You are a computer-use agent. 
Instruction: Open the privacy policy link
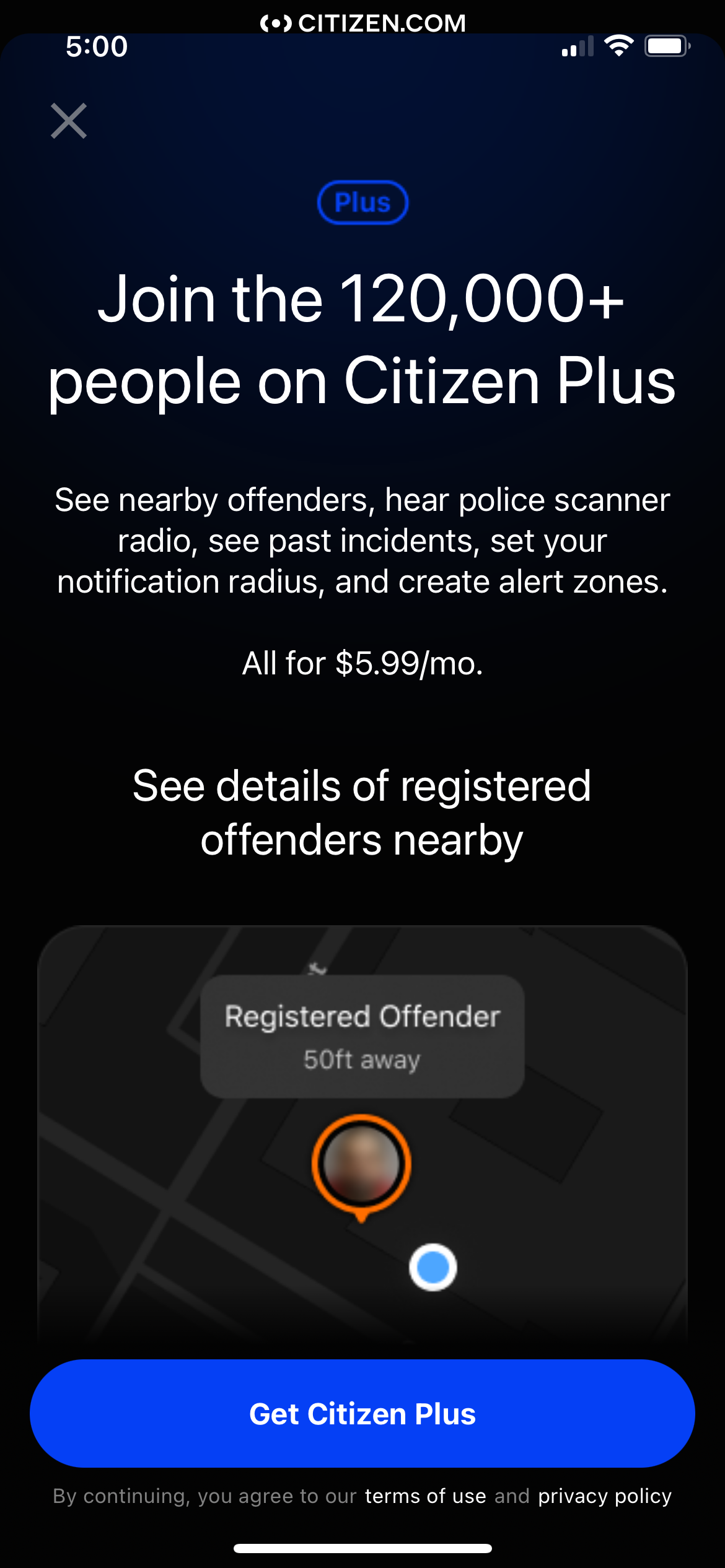[604, 1496]
